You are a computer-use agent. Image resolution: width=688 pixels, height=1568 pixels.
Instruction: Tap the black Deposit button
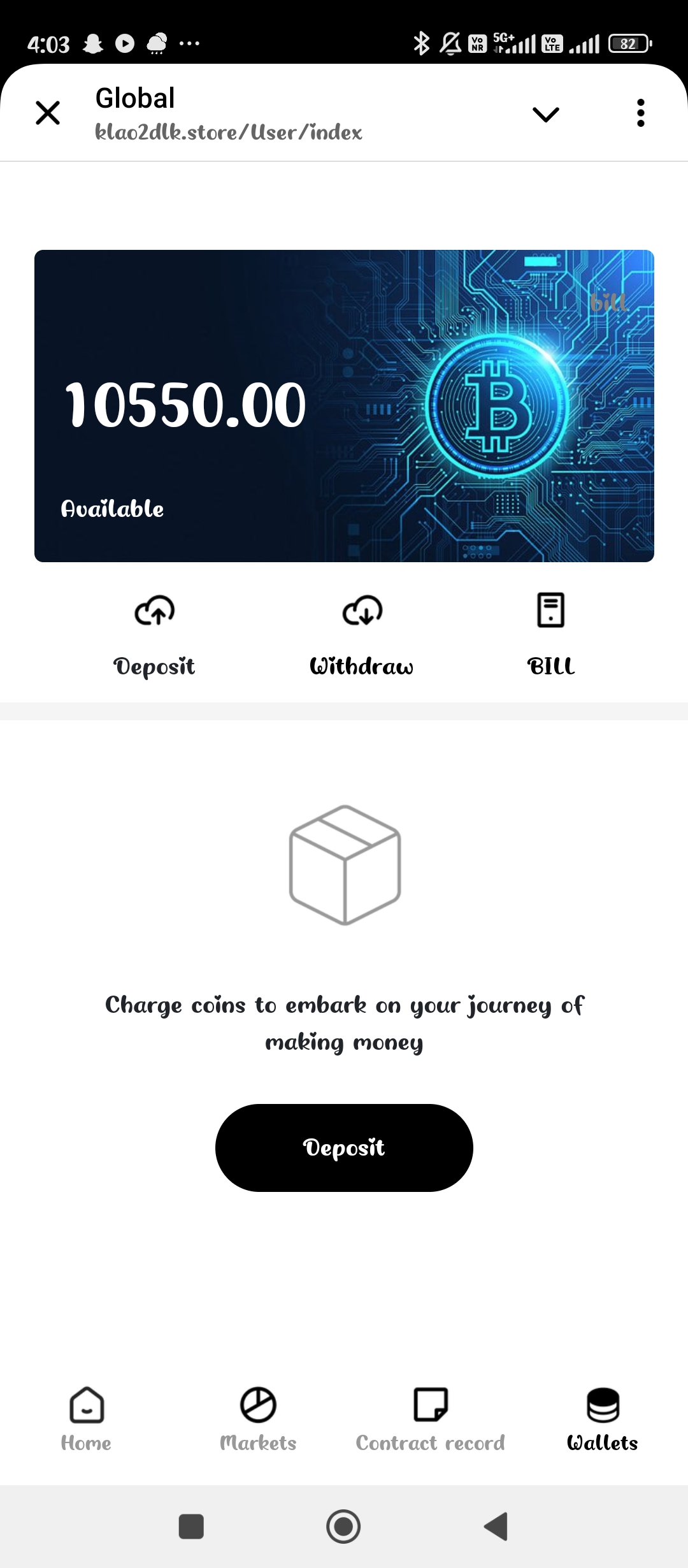click(x=344, y=1147)
